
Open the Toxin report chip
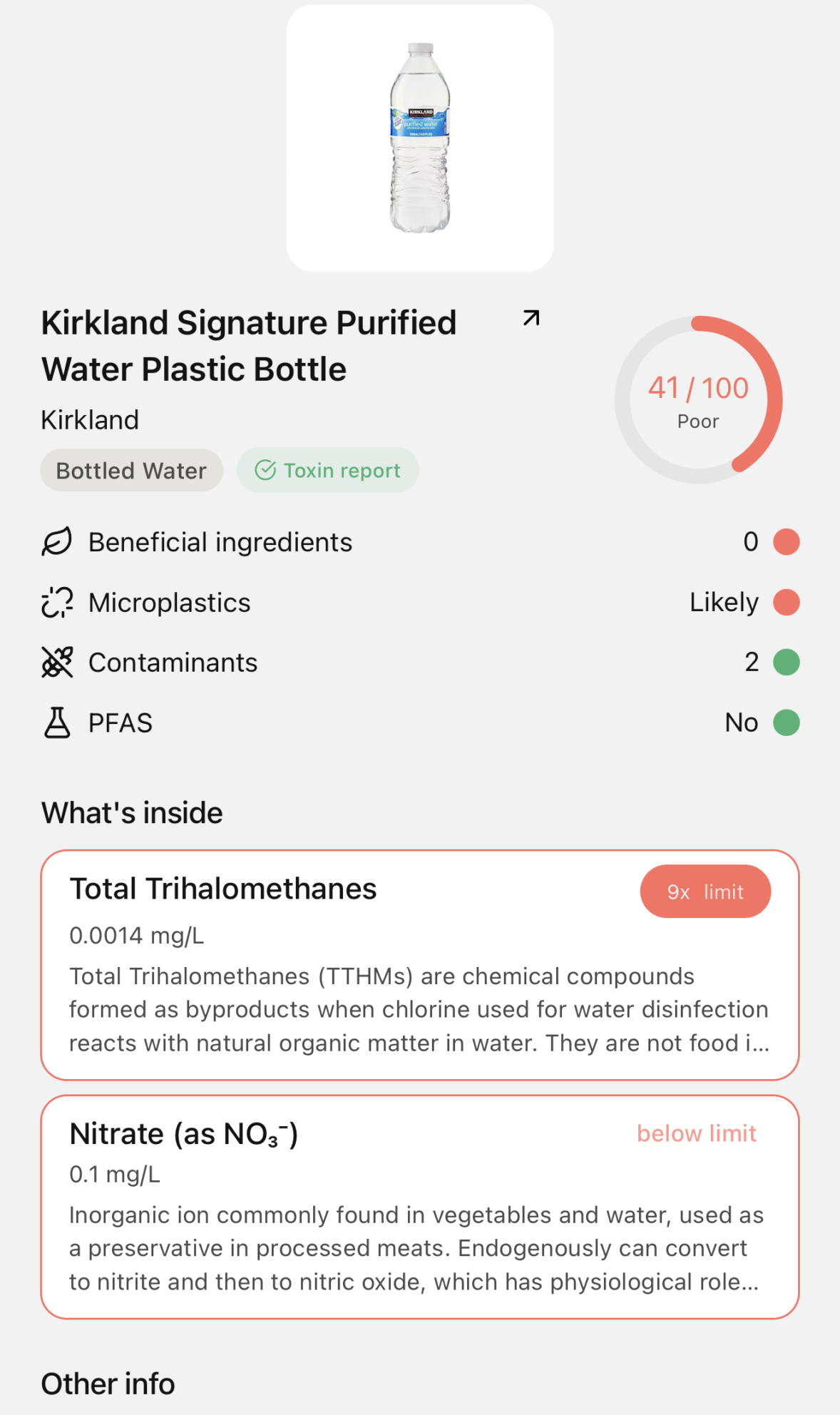328,471
